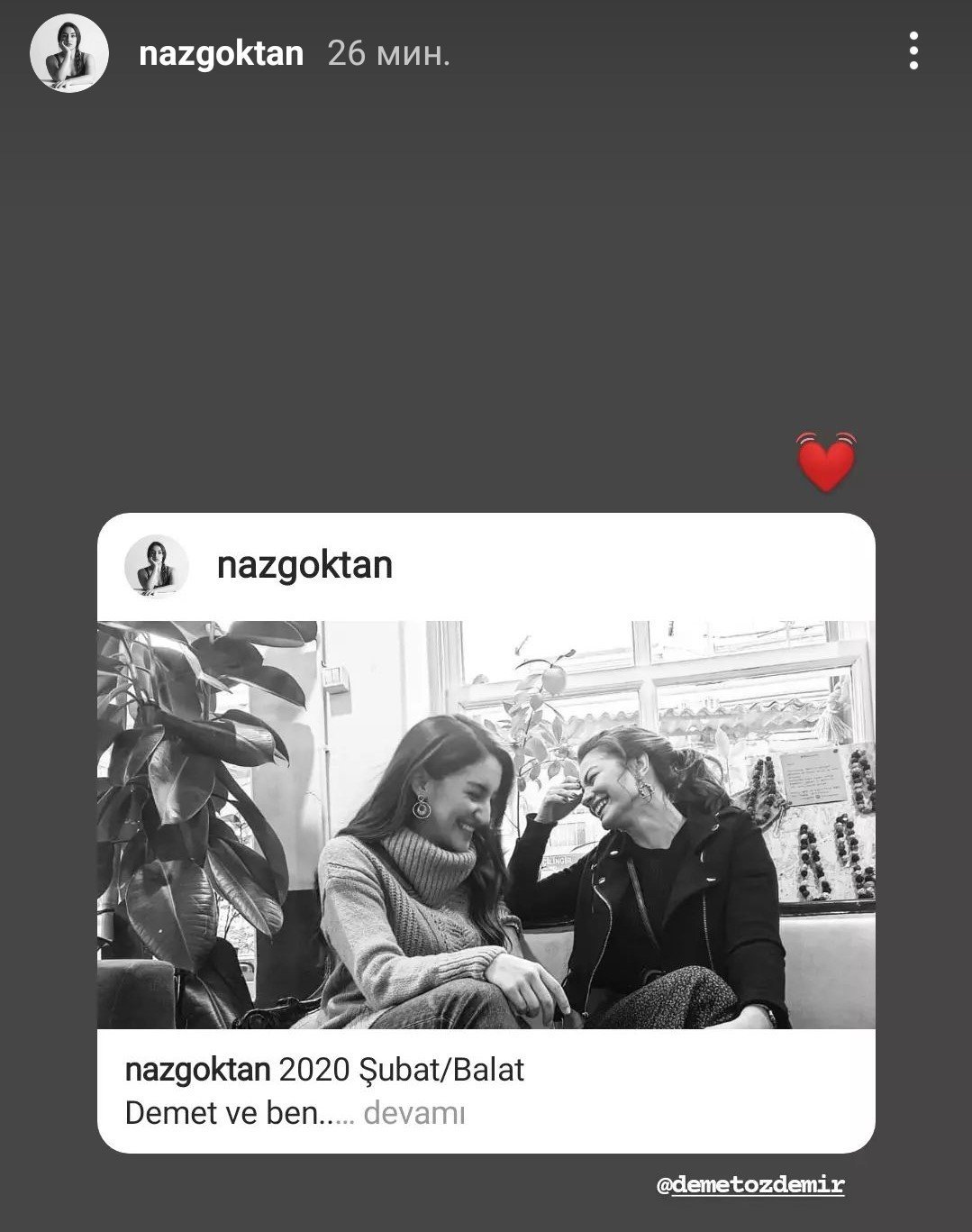The image size is (972, 1232).
Task: Tap nazgoktan's profile picture in story header
Action: click(69, 53)
